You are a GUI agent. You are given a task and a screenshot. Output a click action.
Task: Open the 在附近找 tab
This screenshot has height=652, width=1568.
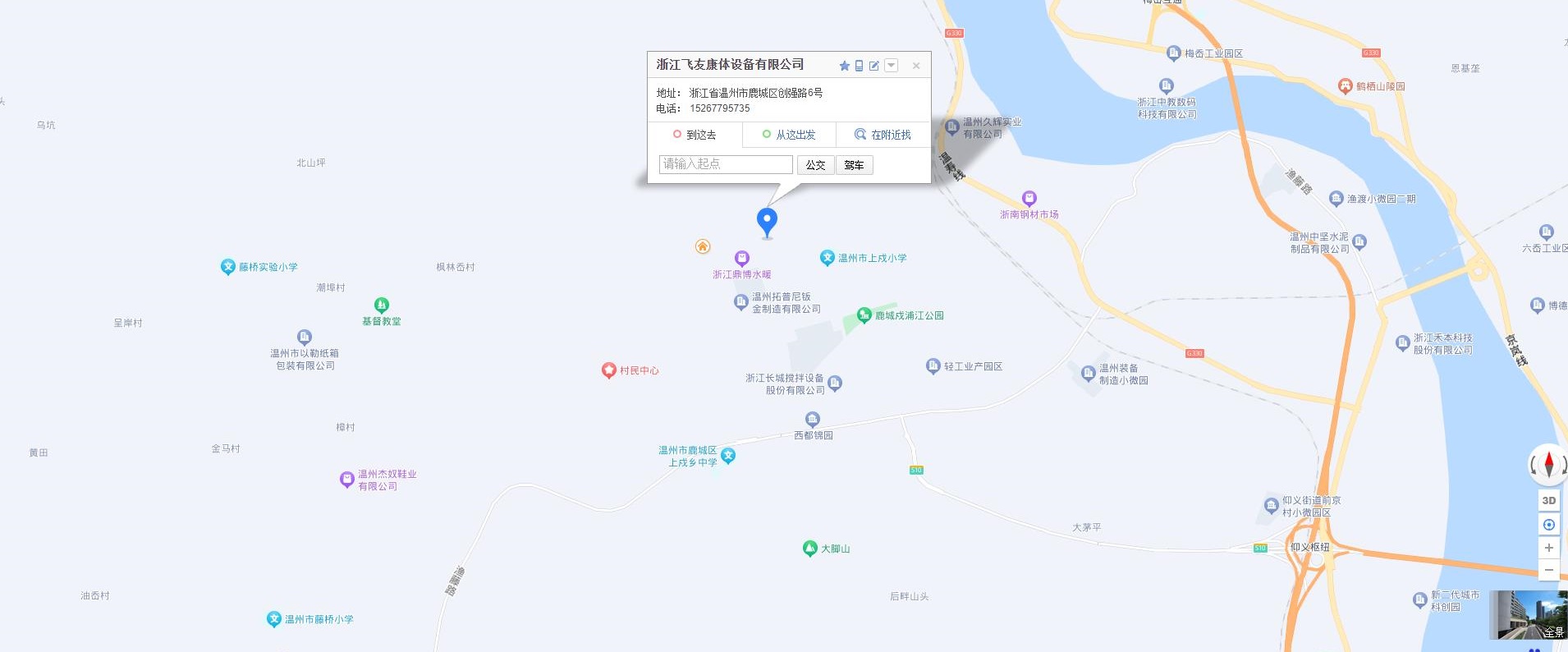point(883,135)
